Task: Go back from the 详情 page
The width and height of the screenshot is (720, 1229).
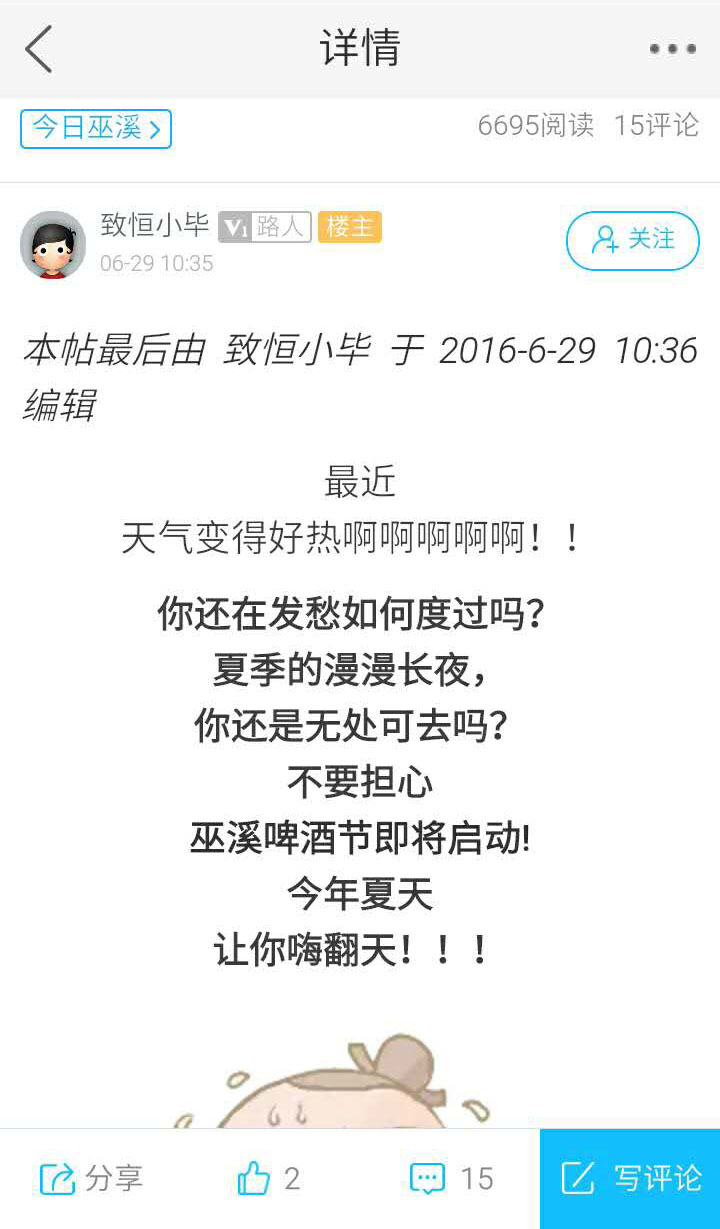Action: pyautogui.click(x=39, y=49)
